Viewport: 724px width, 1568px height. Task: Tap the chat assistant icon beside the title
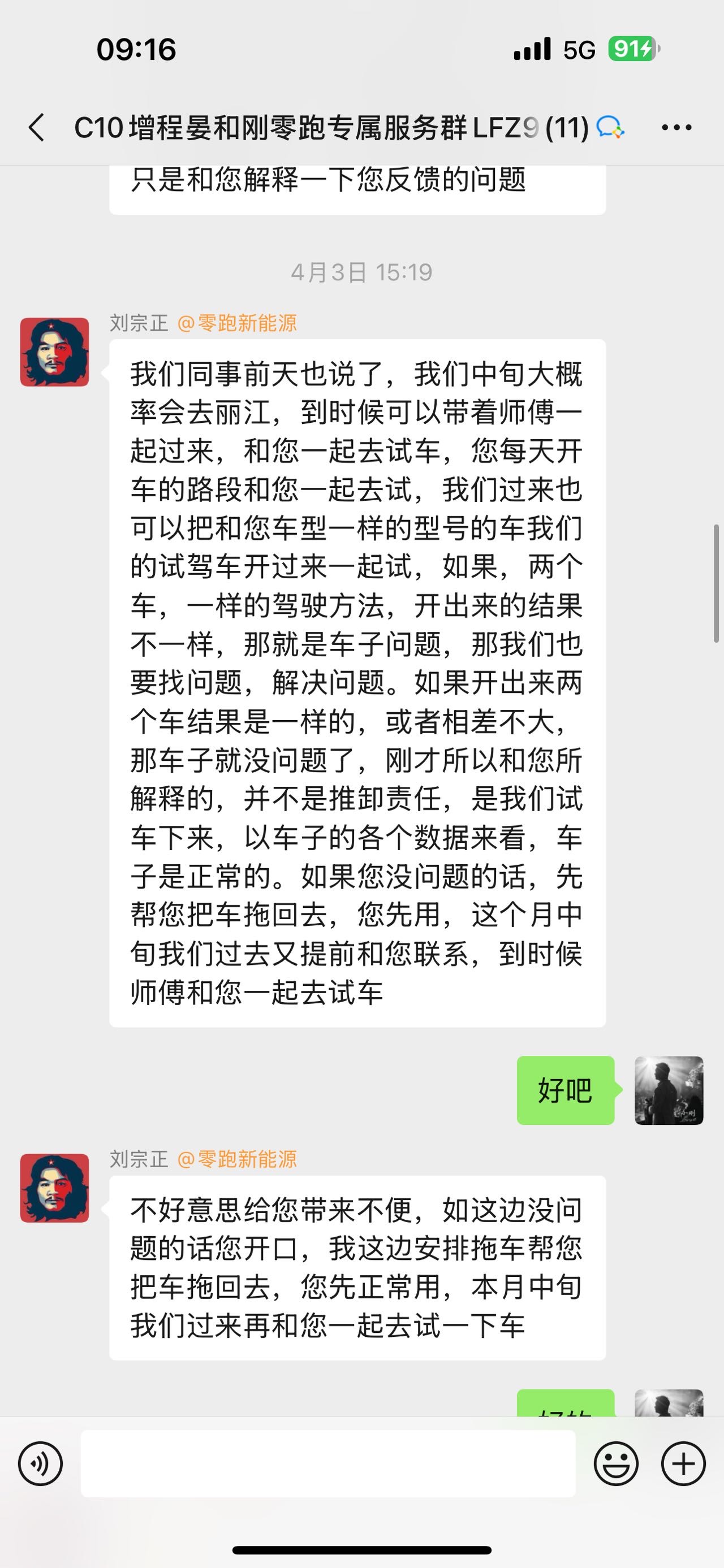610,128
